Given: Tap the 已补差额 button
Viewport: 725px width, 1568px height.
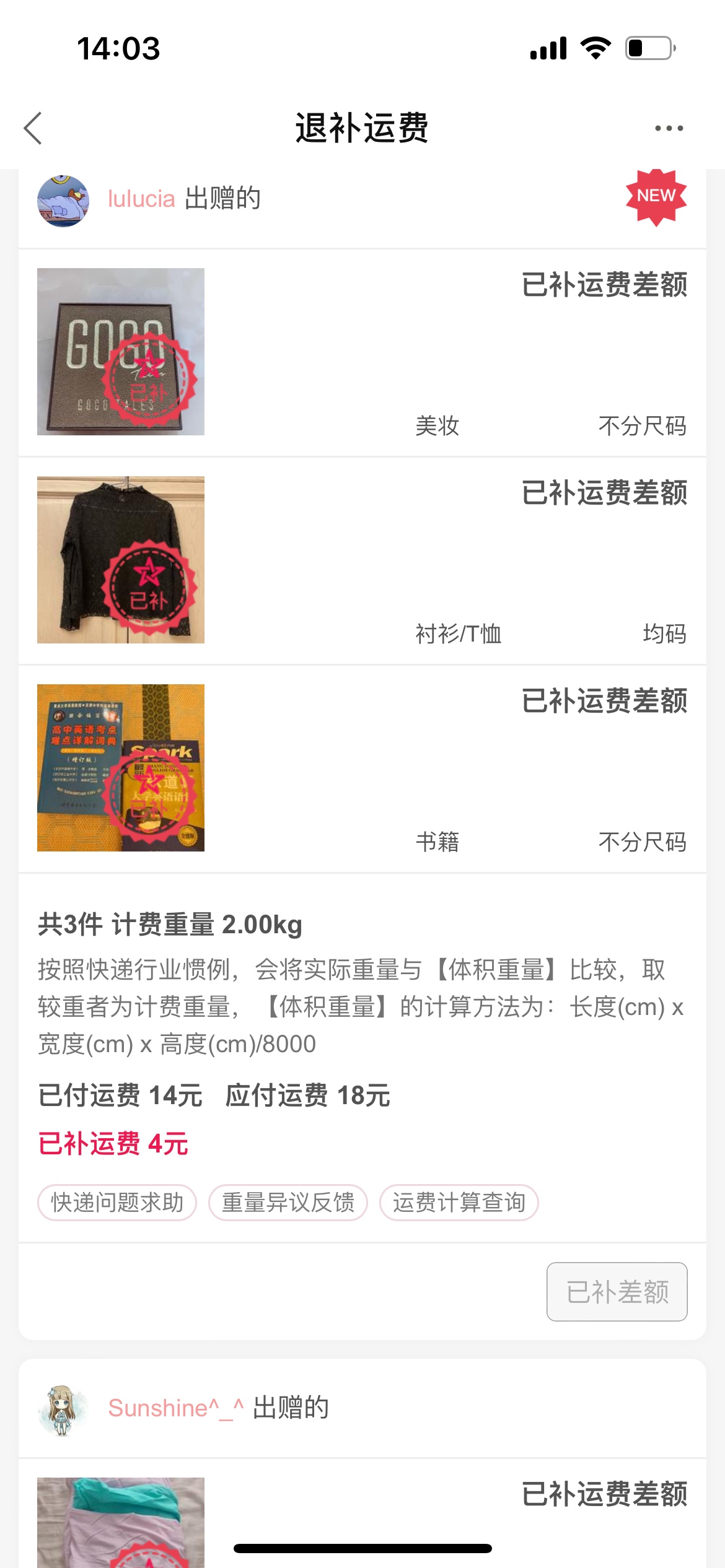Looking at the screenshot, I should pyautogui.click(x=617, y=1292).
